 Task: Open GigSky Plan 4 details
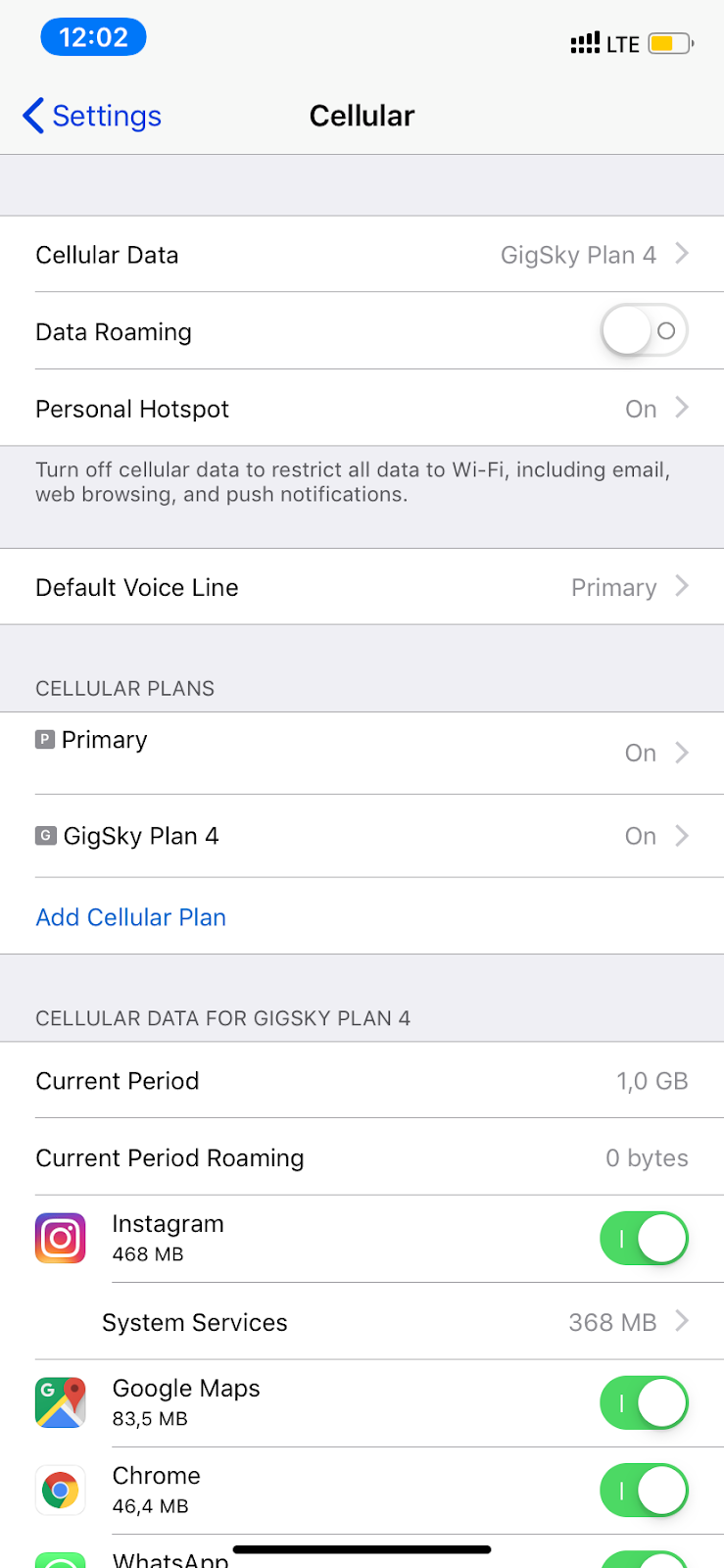pyautogui.click(x=362, y=836)
